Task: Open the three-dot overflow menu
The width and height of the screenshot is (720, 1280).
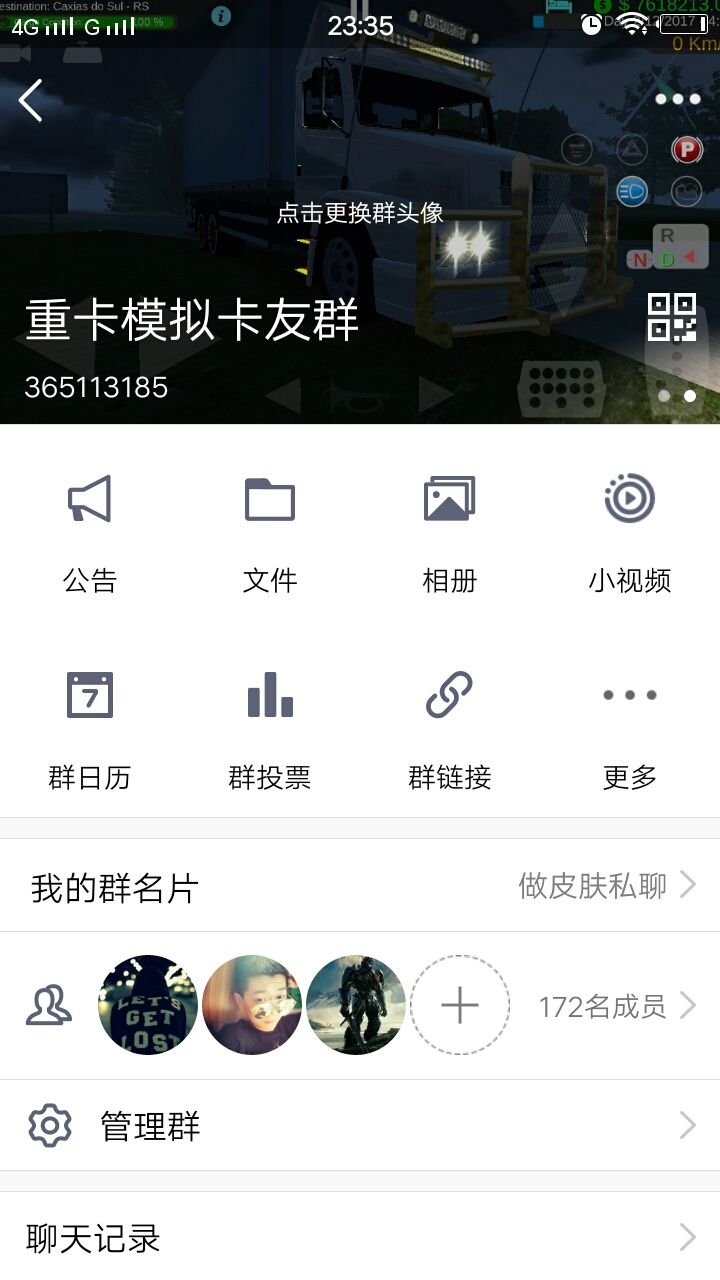Action: [x=677, y=99]
